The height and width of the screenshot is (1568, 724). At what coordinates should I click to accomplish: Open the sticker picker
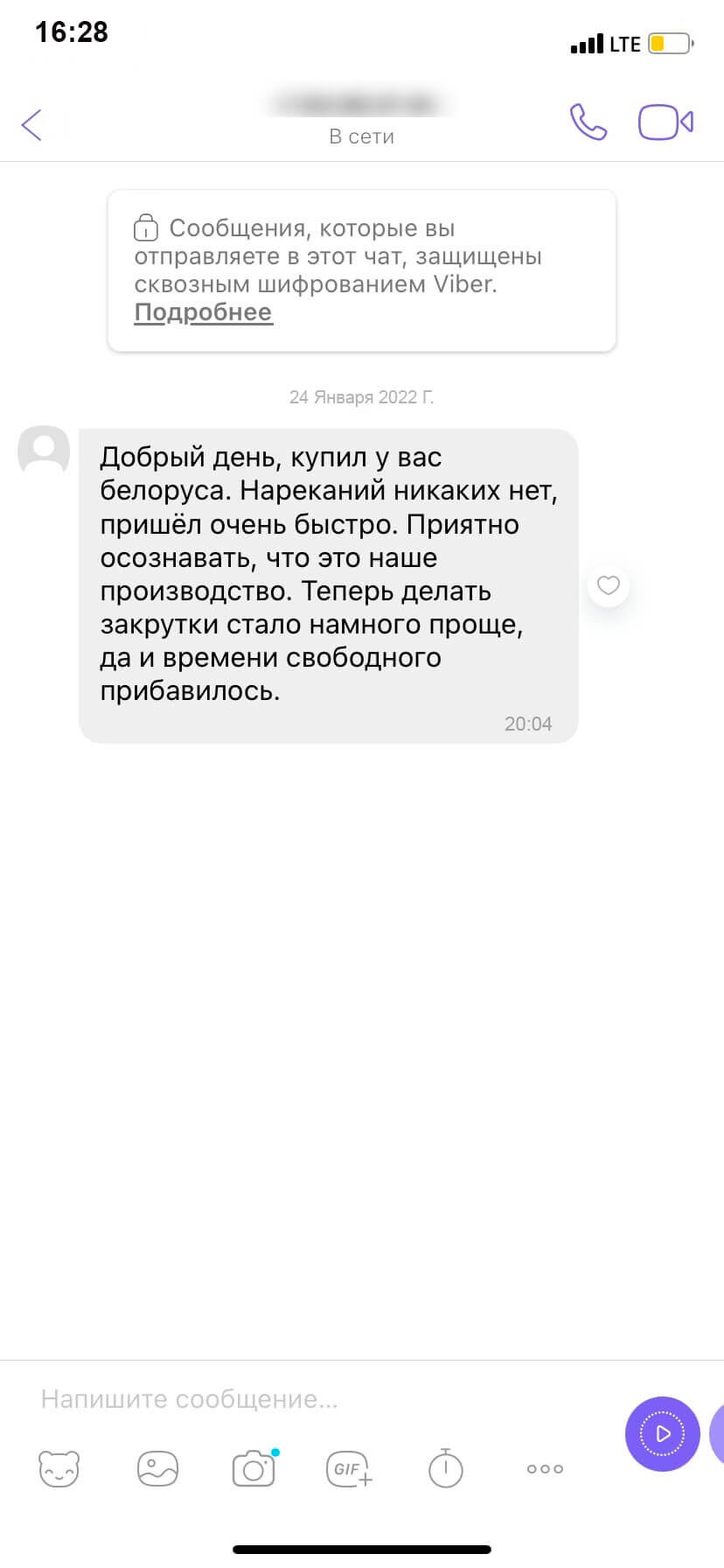coord(59,1468)
